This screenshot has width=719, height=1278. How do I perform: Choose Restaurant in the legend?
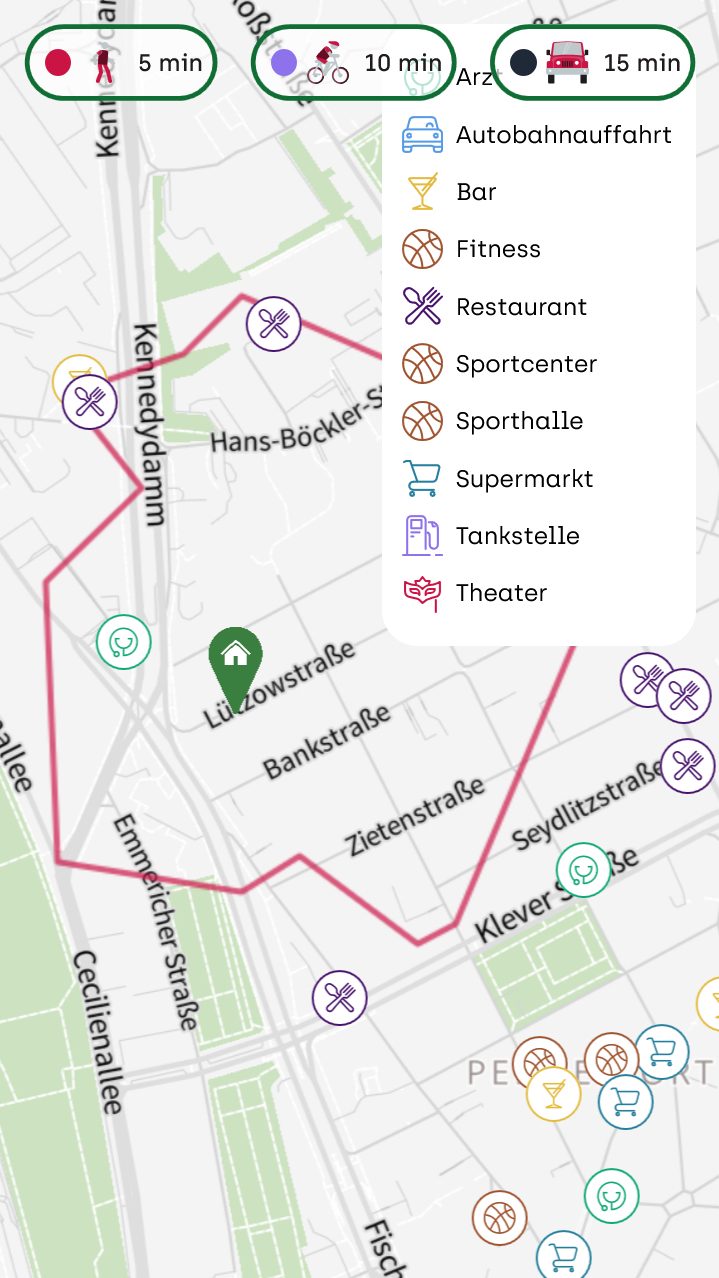pyautogui.click(x=520, y=307)
